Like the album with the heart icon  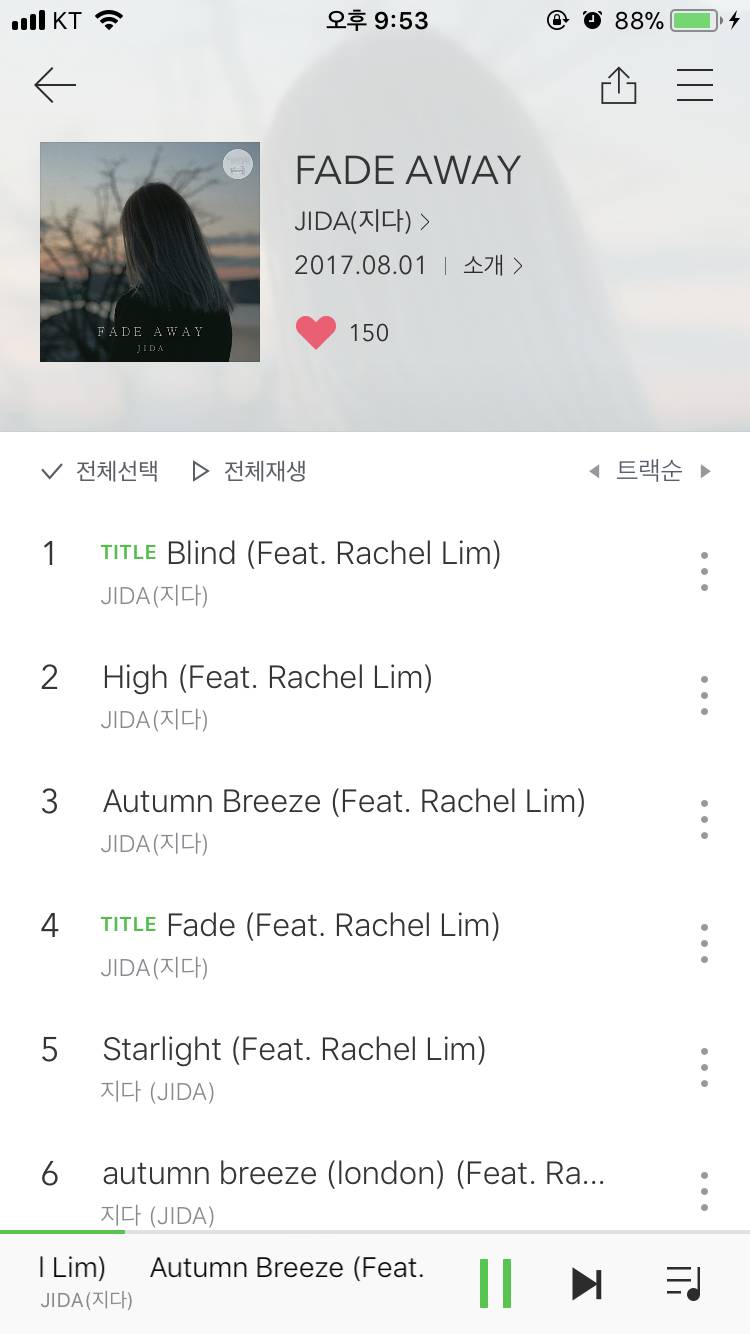click(x=316, y=332)
